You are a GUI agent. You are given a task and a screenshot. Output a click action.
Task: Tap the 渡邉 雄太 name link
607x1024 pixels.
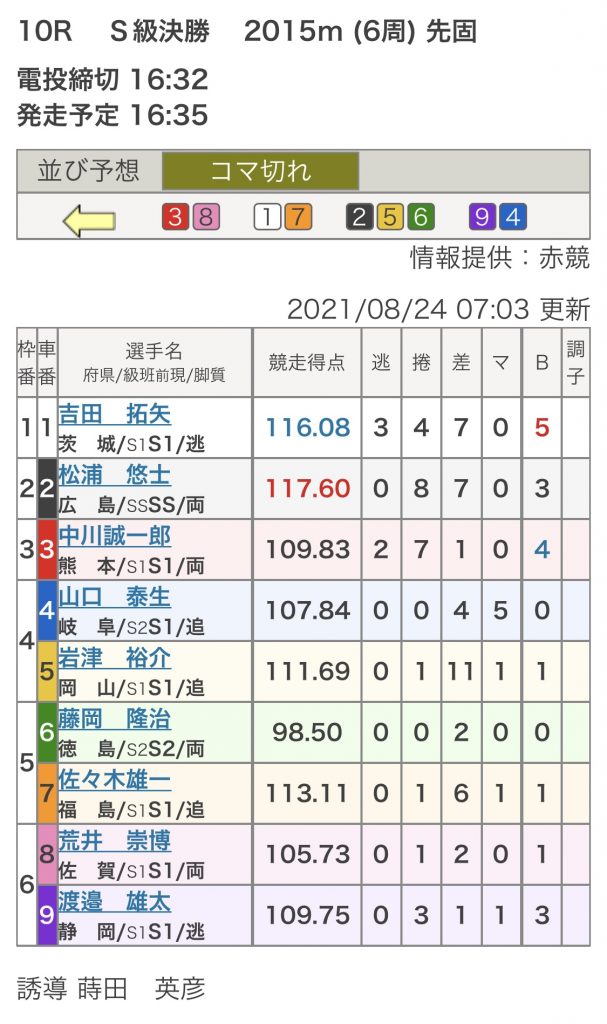click(x=114, y=901)
